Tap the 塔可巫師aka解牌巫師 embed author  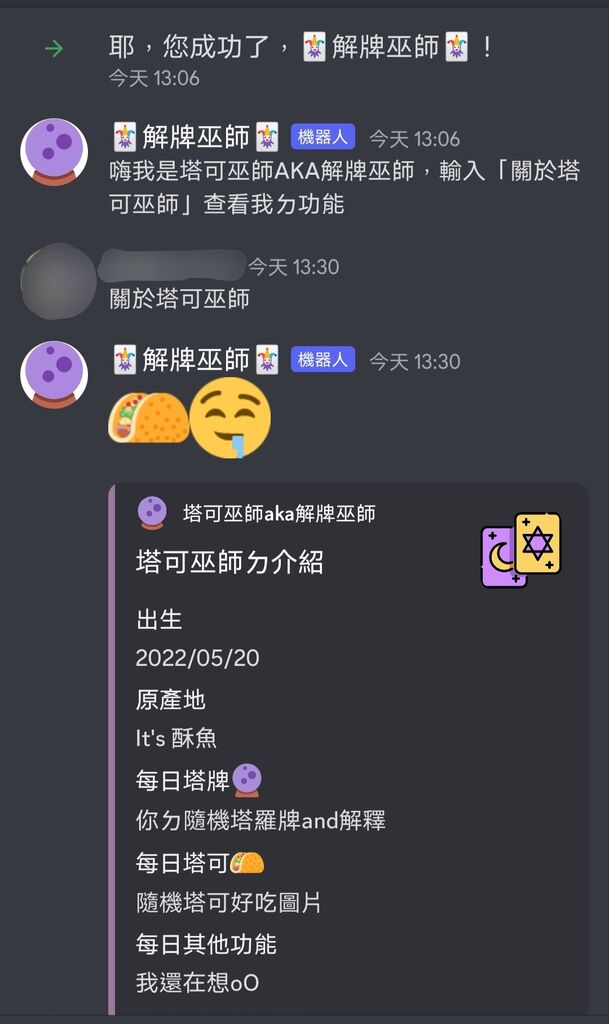pos(279,513)
